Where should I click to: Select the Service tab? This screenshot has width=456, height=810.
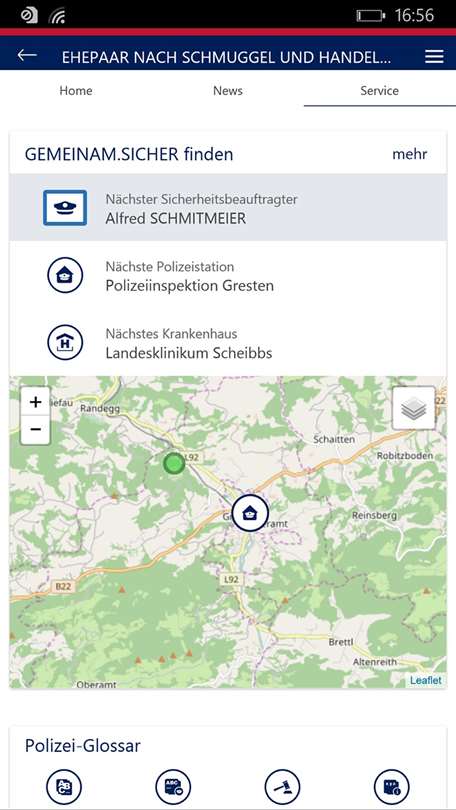[x=380, y=90]
